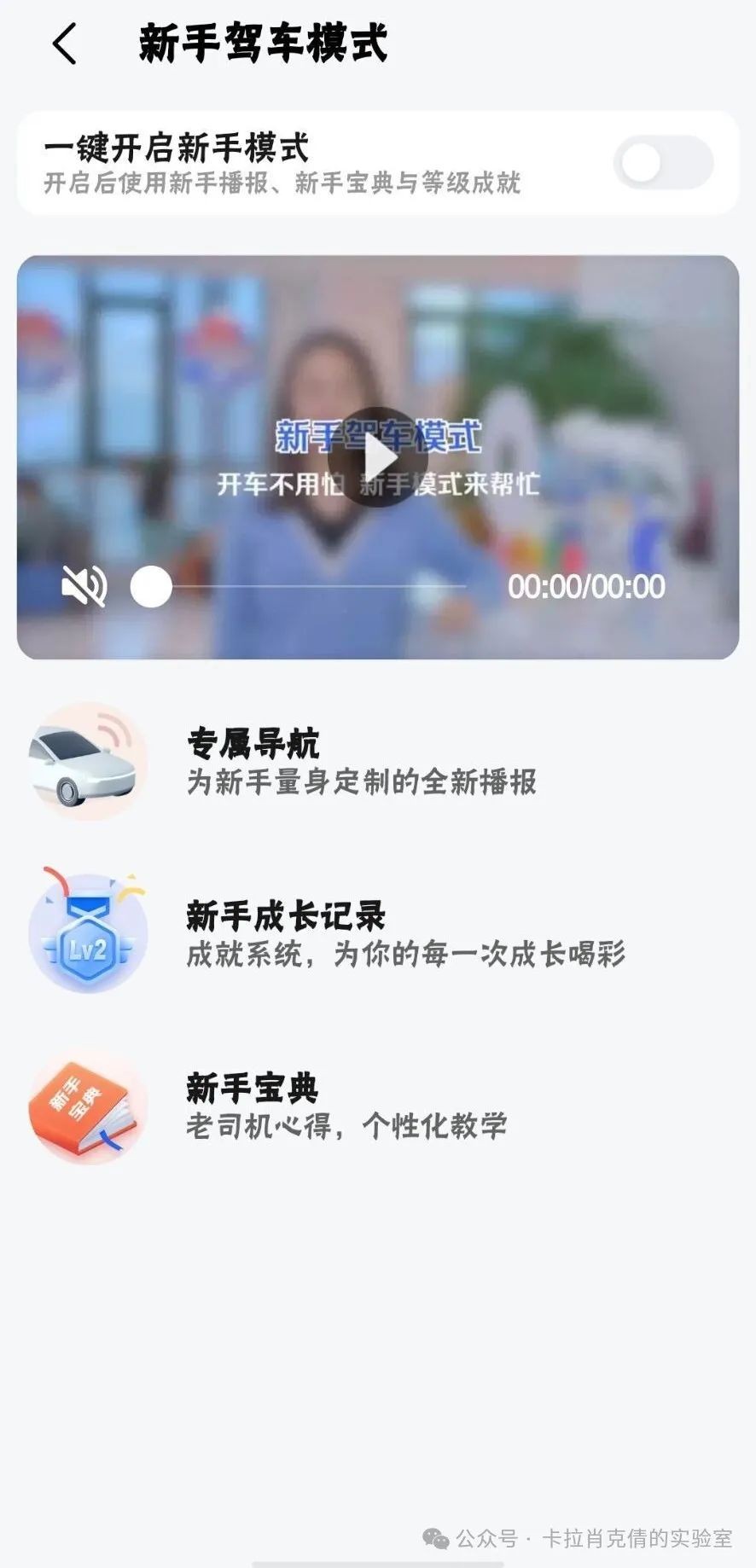Open 专属导航 feature
Image resolution: width=756 pixels, height=1568 pixels.
pyautogui.click(x=361, y=762)
